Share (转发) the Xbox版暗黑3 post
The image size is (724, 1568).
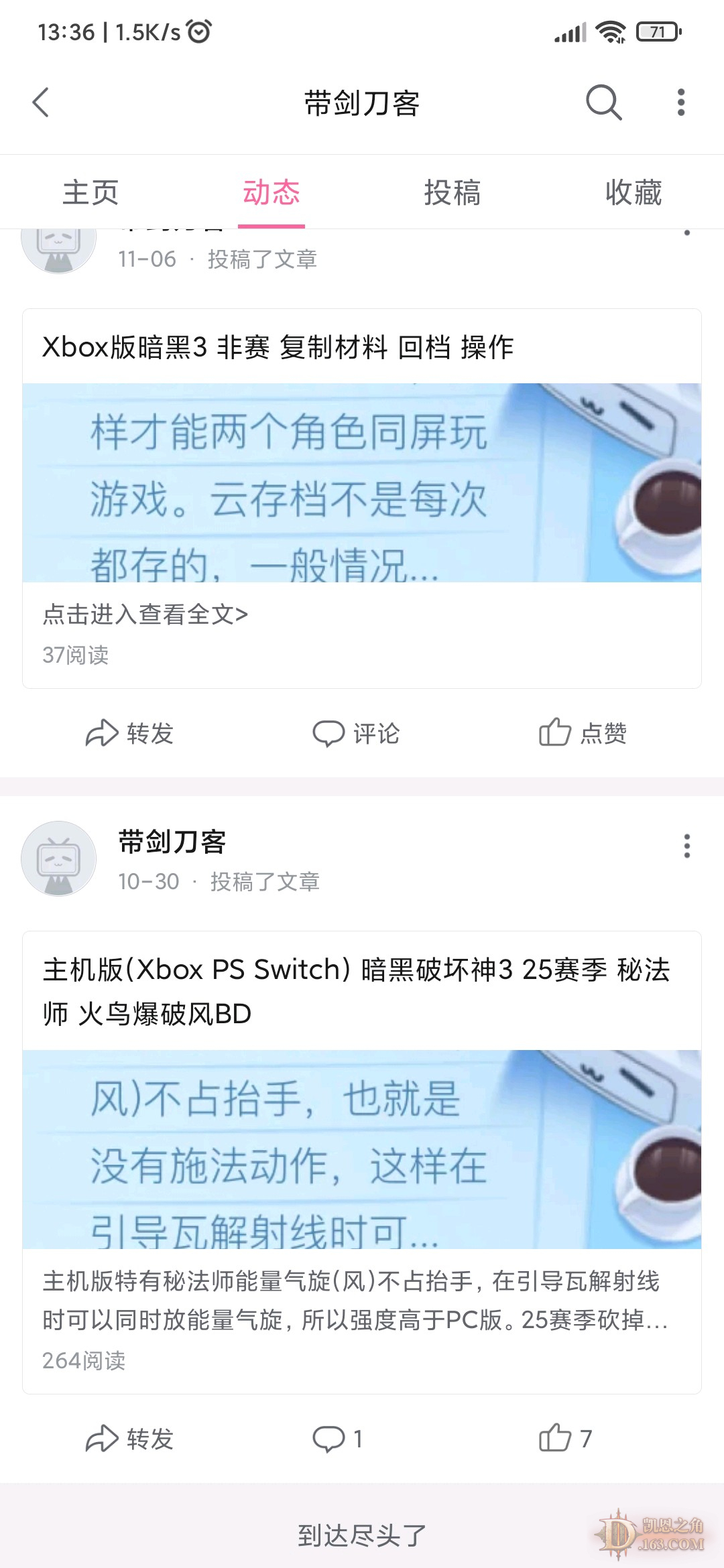pyautogui.click(x=130, y=733)
